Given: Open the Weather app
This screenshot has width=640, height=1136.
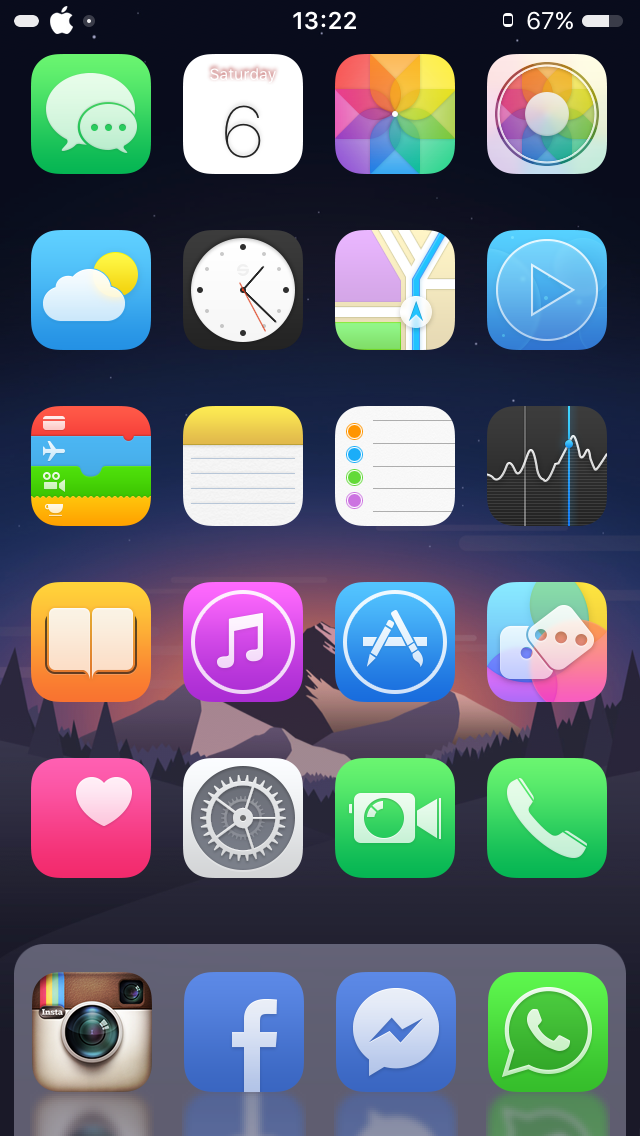Looking at the screenshot, I should pyautogui.click(x=91, y=290).
